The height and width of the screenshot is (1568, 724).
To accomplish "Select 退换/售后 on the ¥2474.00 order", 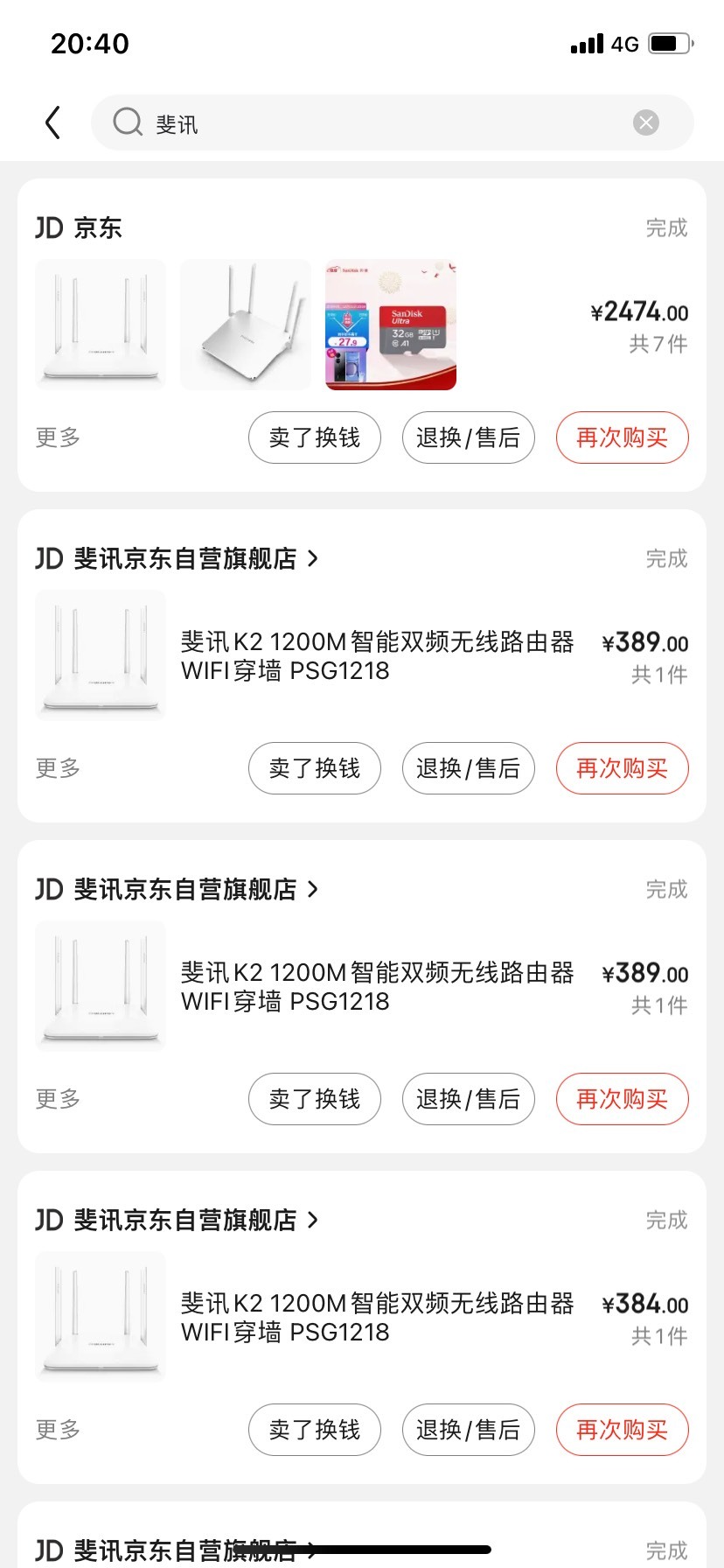I will tap(468, 437).
